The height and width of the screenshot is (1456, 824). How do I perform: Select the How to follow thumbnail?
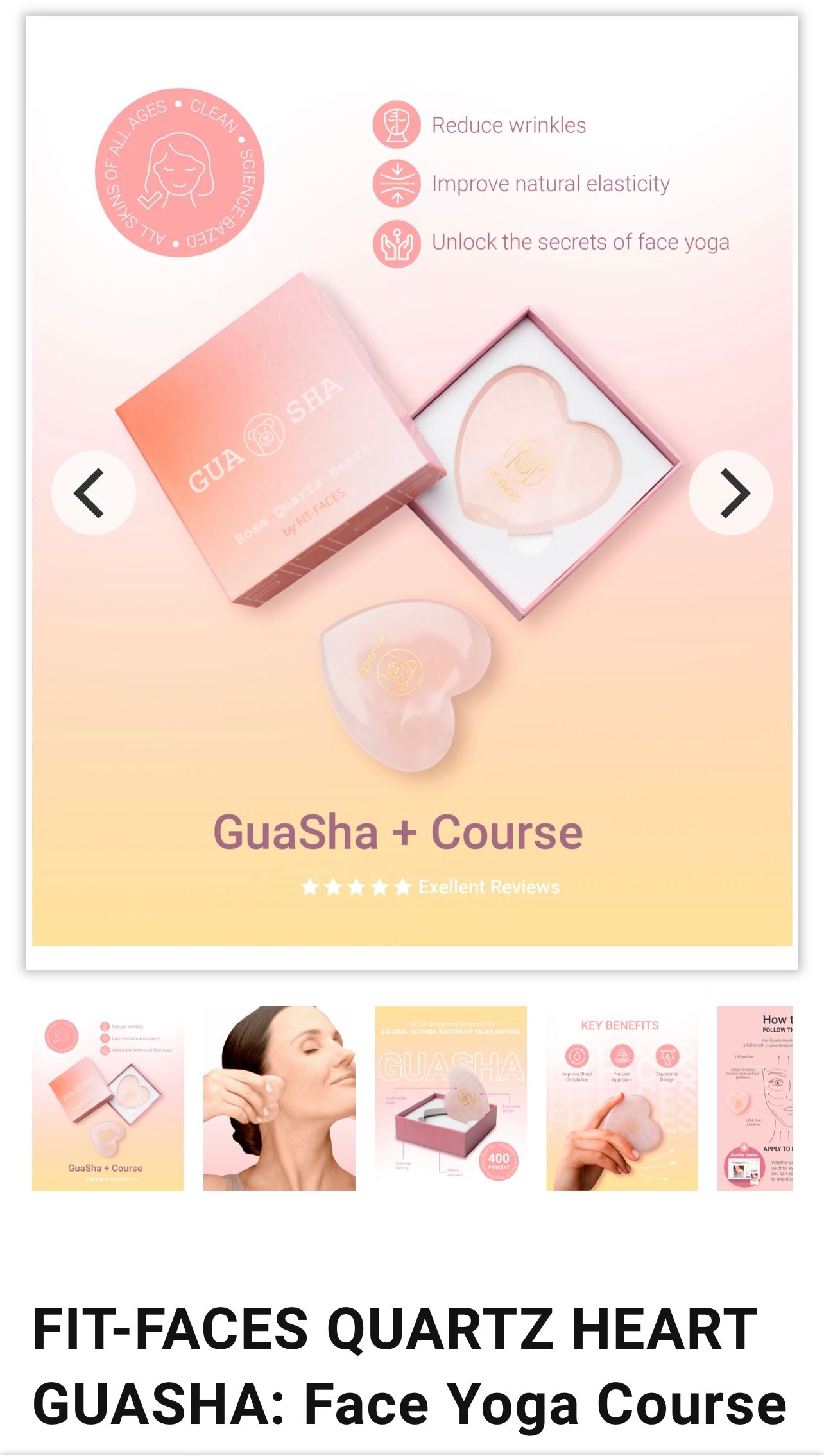pyautogui.click(x=755, y=1098)
